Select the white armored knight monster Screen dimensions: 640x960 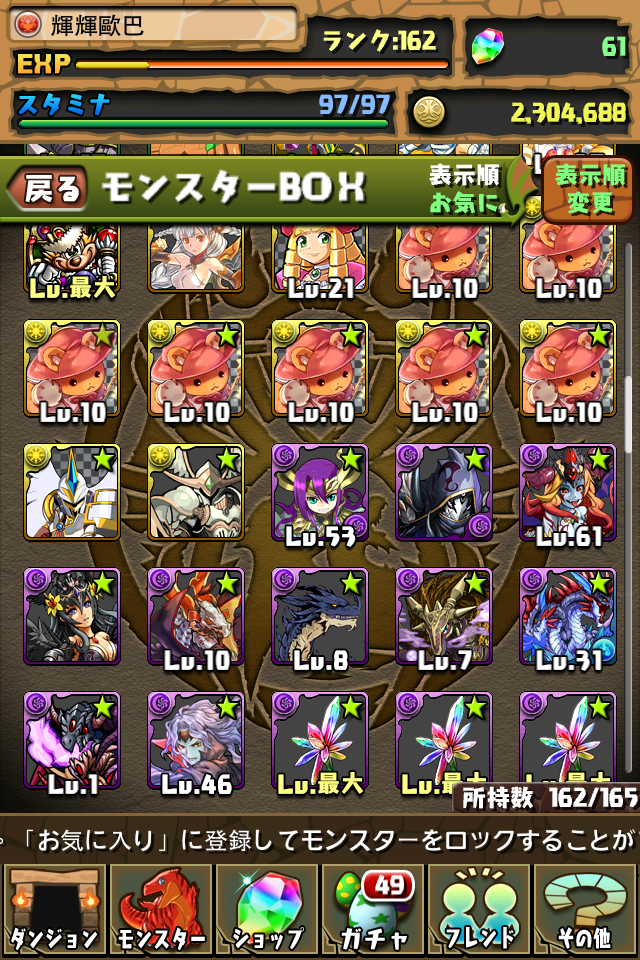point(71,492)
